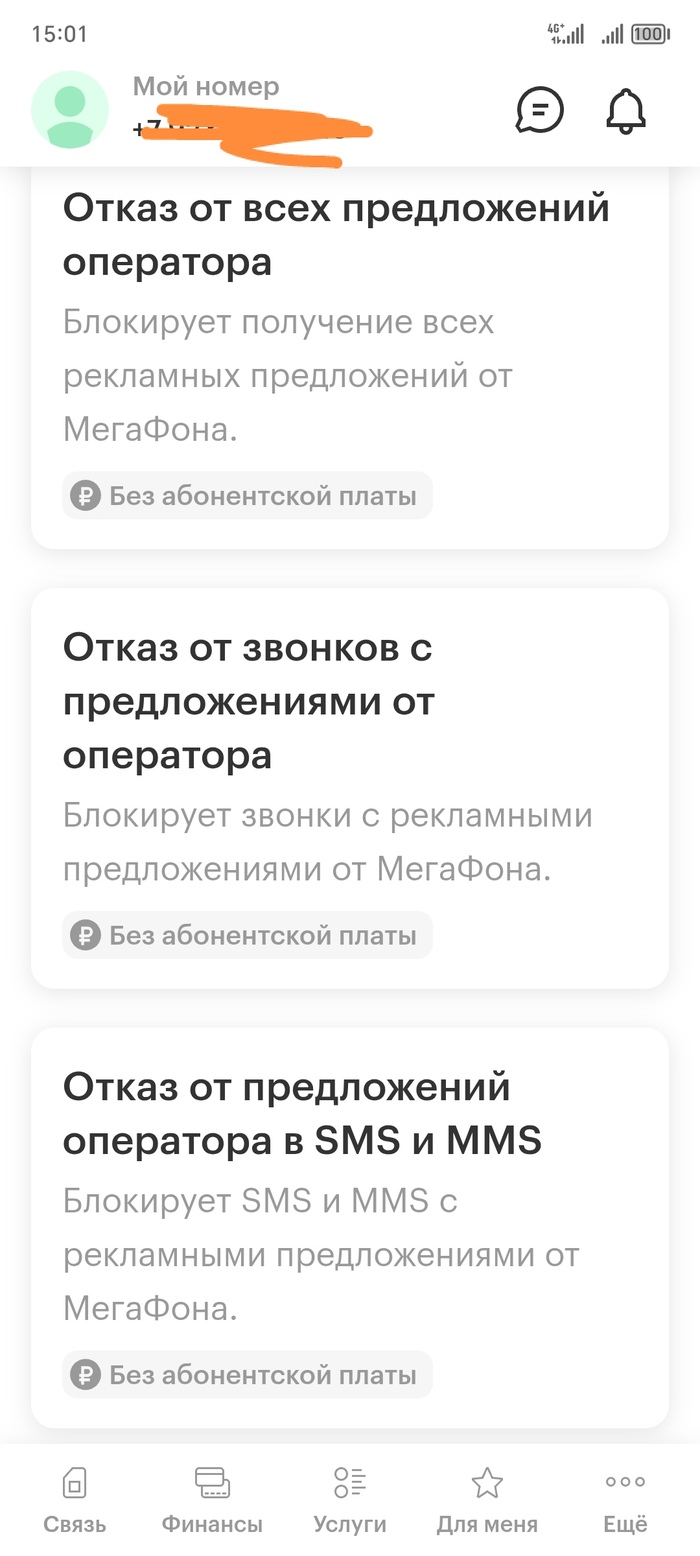Switch to the Связь tab
Image resolution: width=700 pixels, height=1556 pixels.
pyautogui.click(x=75, y=1499)
